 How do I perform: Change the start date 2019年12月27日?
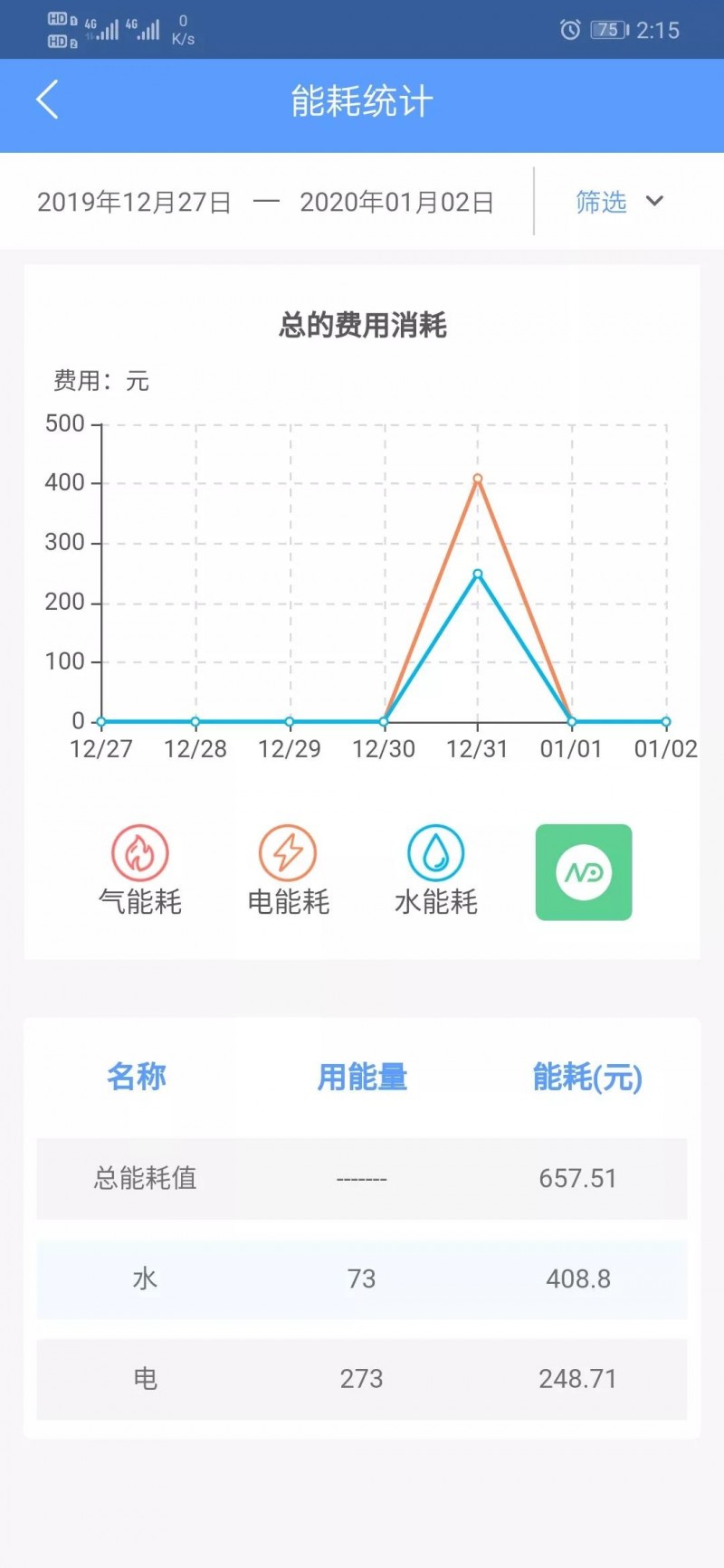(134, 202)
